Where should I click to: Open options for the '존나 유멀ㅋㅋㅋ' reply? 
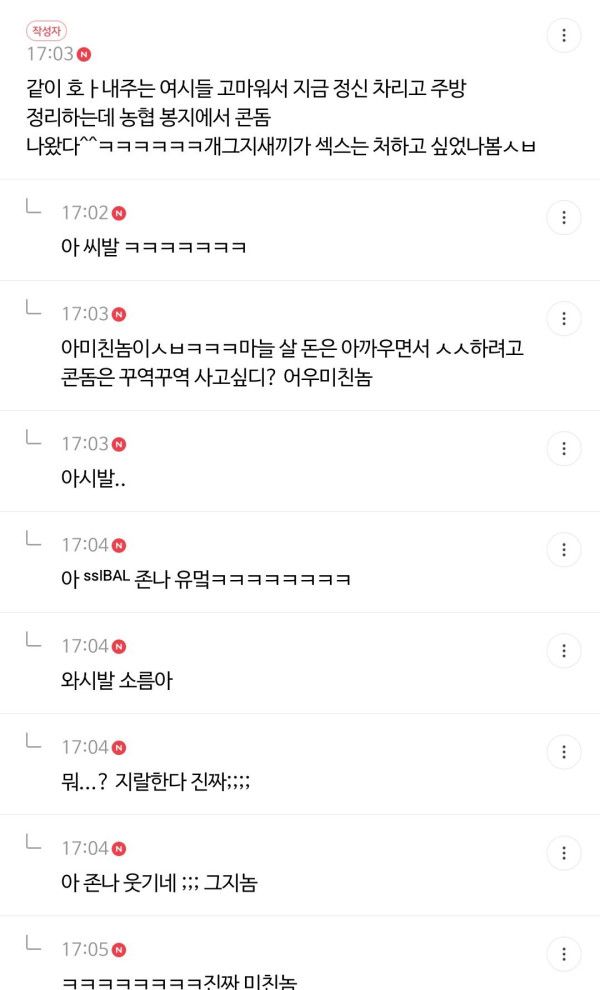564,549
